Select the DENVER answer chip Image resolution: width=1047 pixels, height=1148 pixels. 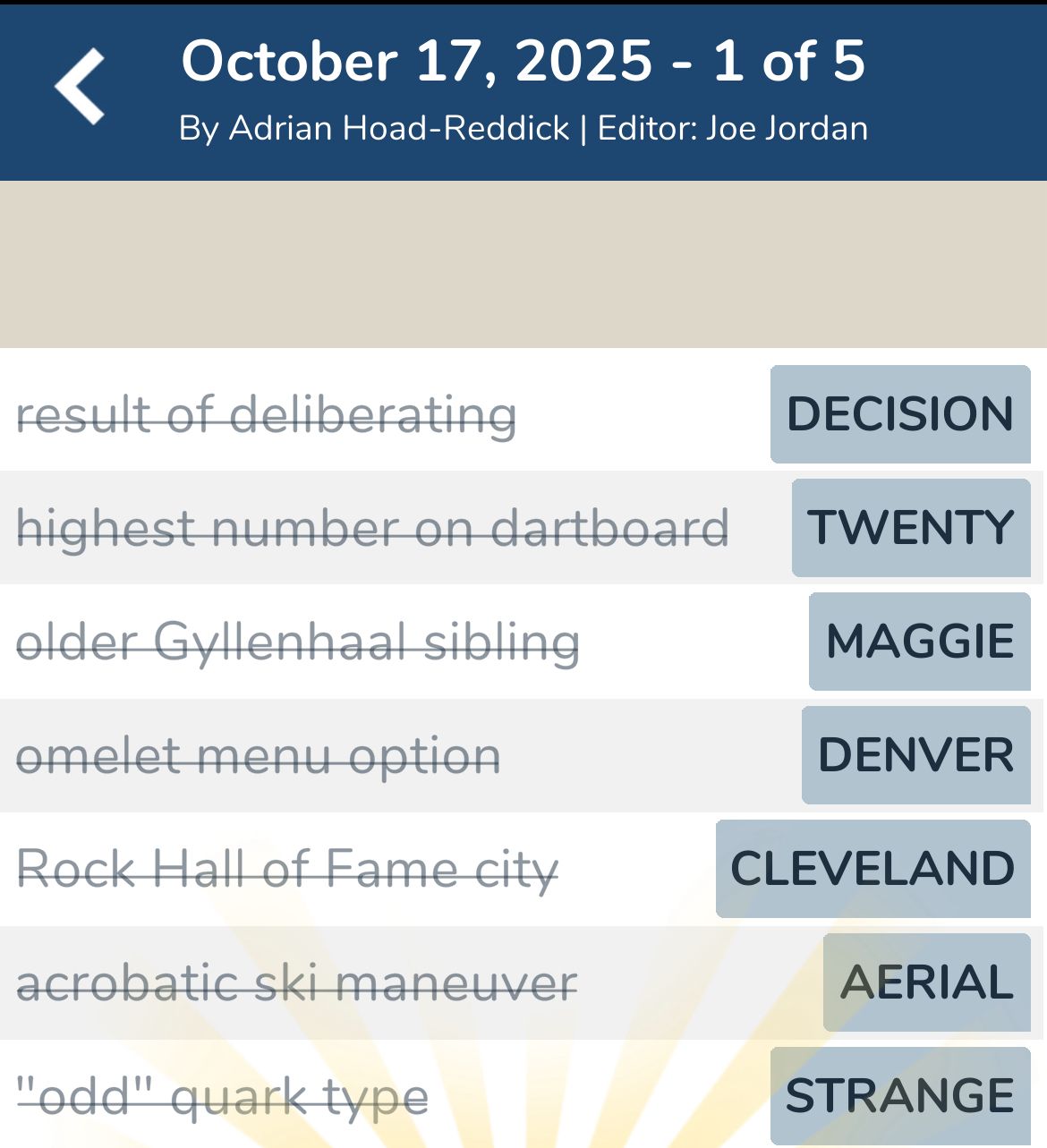[x=915, y=755]
